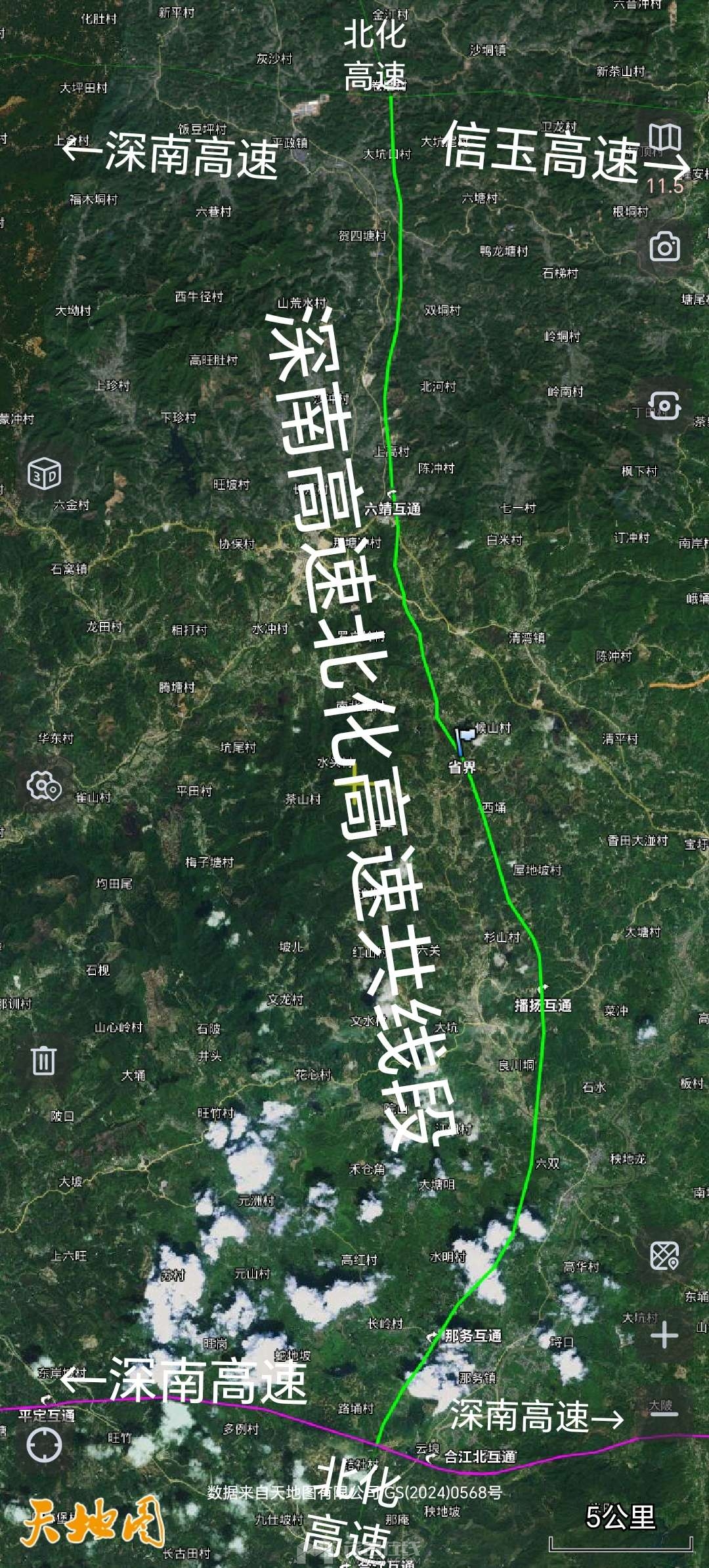The height and width of the screenshot is (1568, 709).
Task: Tap the camera icon
Action: 664,247
